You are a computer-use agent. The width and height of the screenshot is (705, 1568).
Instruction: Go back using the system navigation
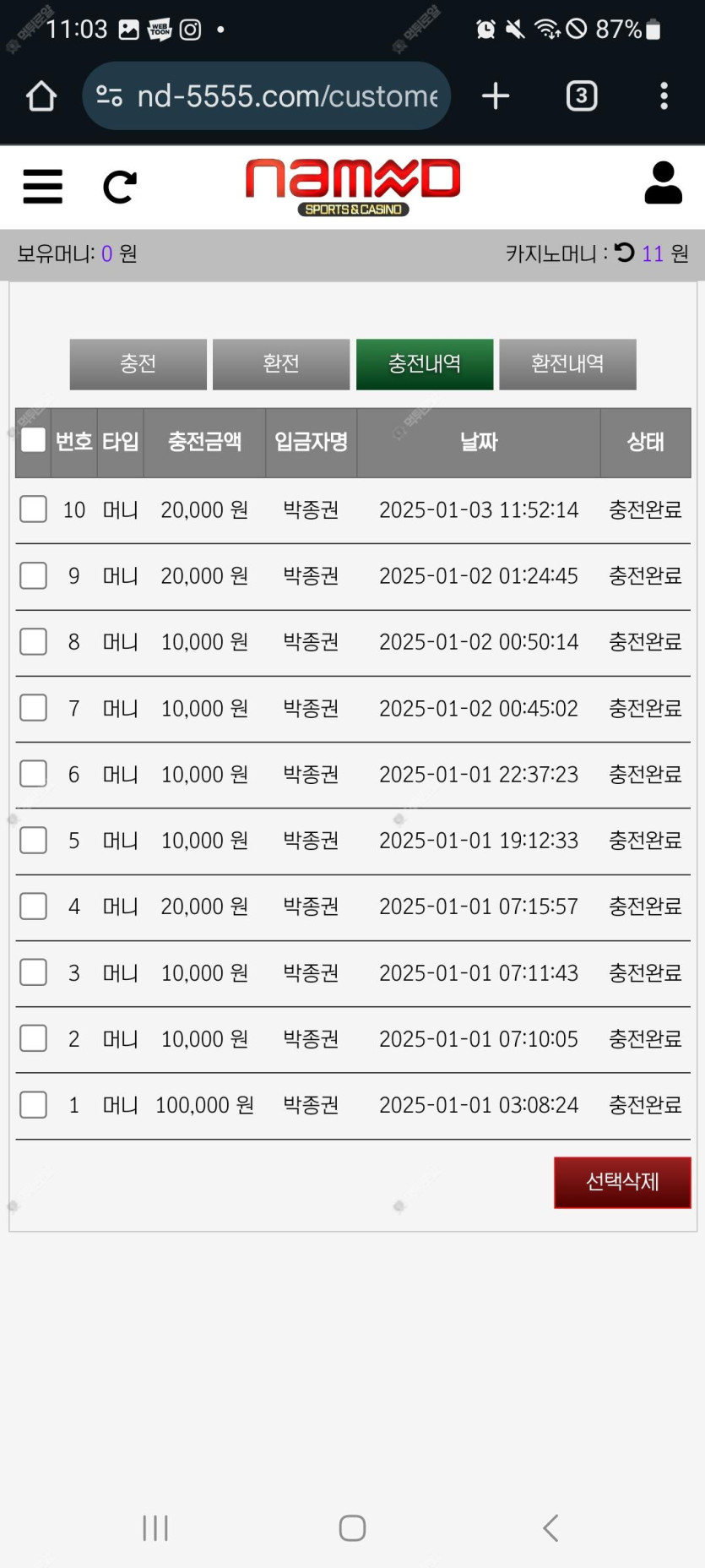pyautogui.click(x=550, y=1527)
